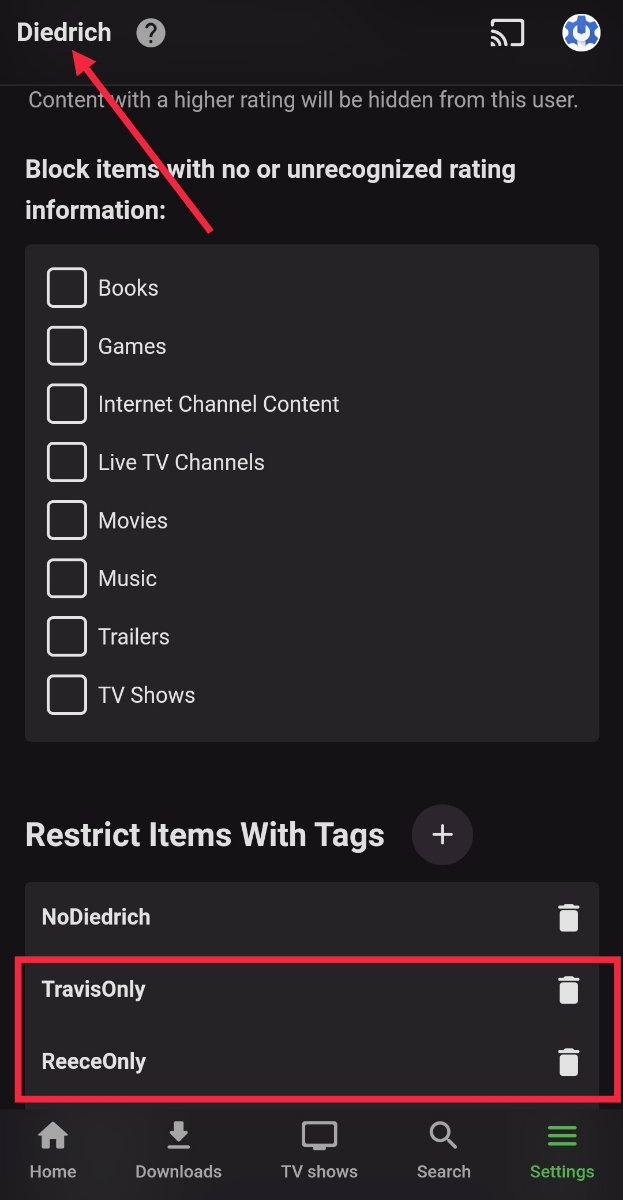Go to the Home tab

coord(52,1150)
